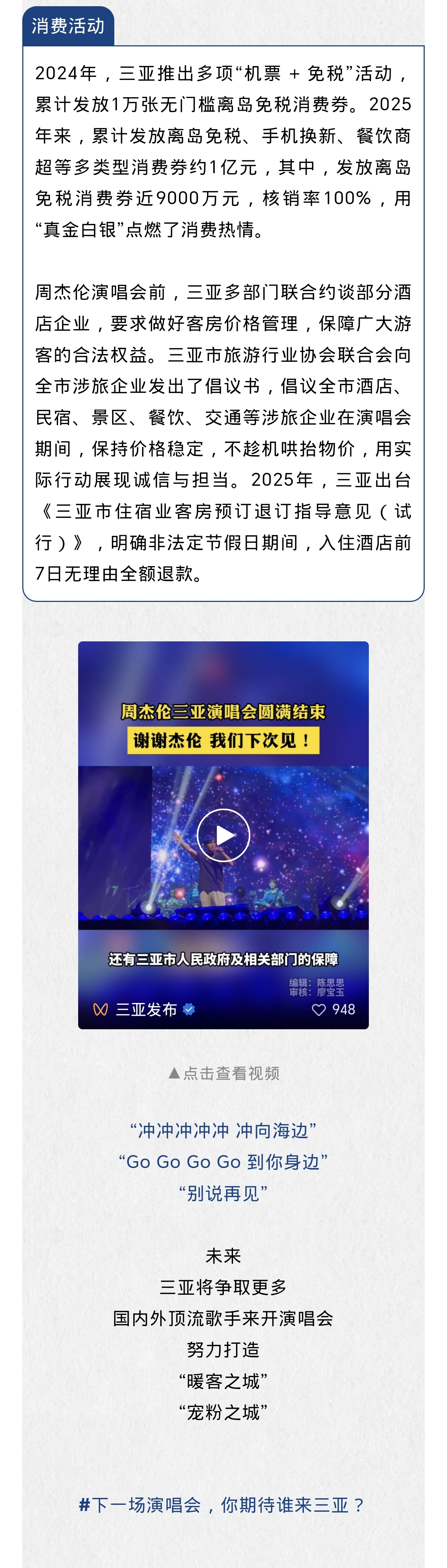Open the 三亚发布 channel account
Viewport: 447px width, 1568px height.
point(146,1010)
